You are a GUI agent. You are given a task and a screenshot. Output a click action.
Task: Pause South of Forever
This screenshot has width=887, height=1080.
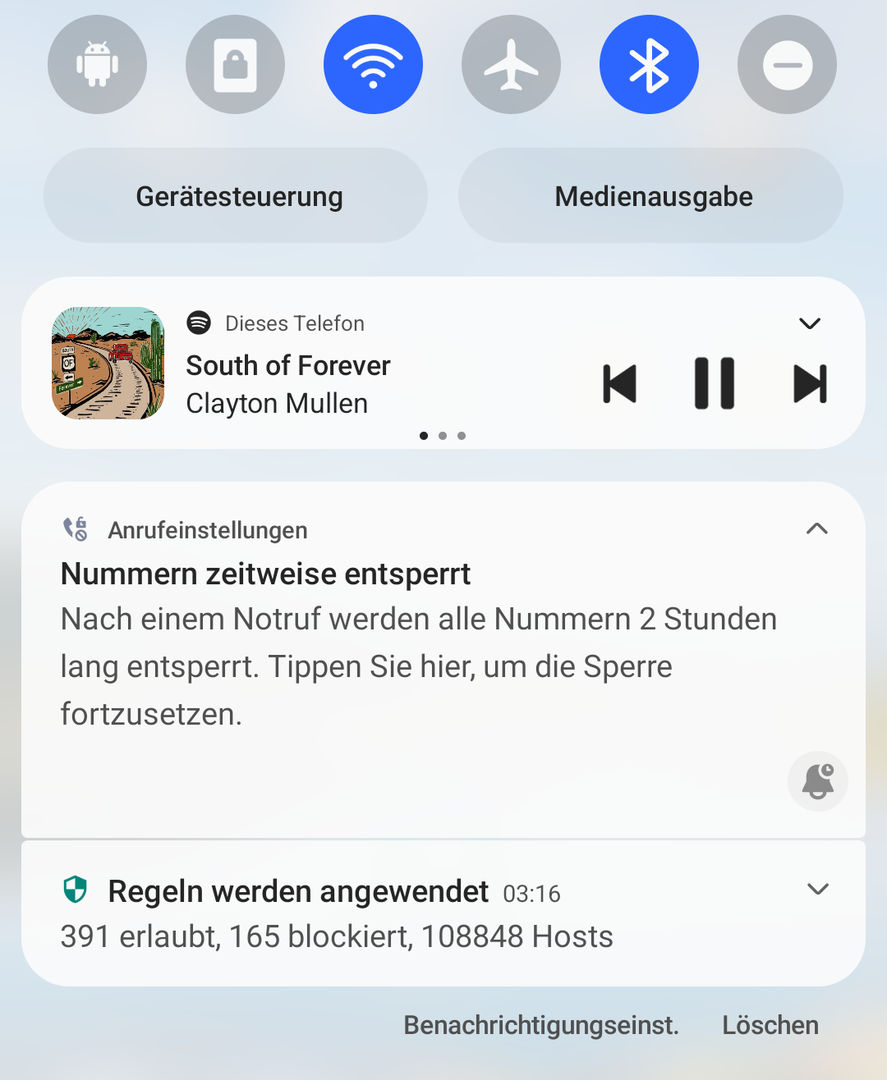[714, 384]
